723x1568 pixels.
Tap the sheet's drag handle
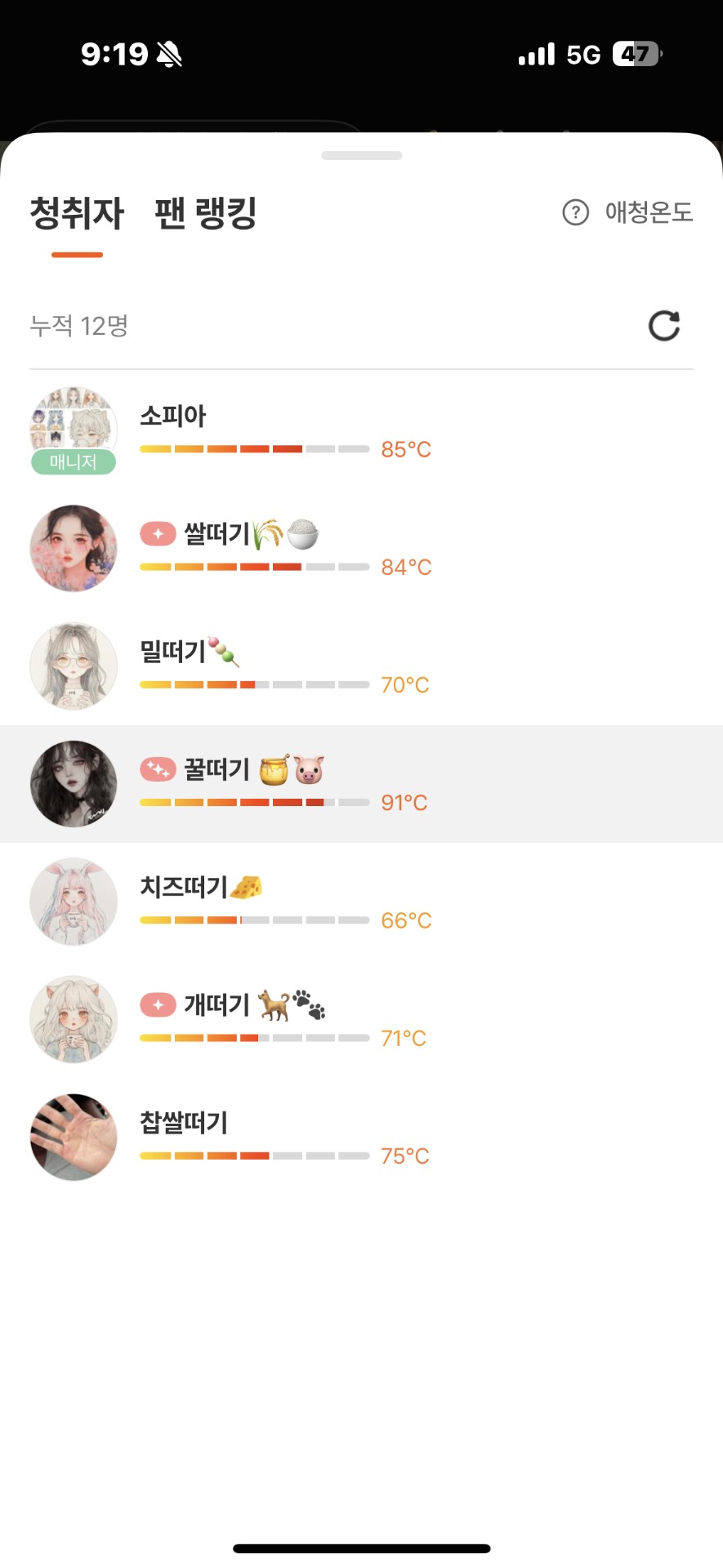click(361, 155)
